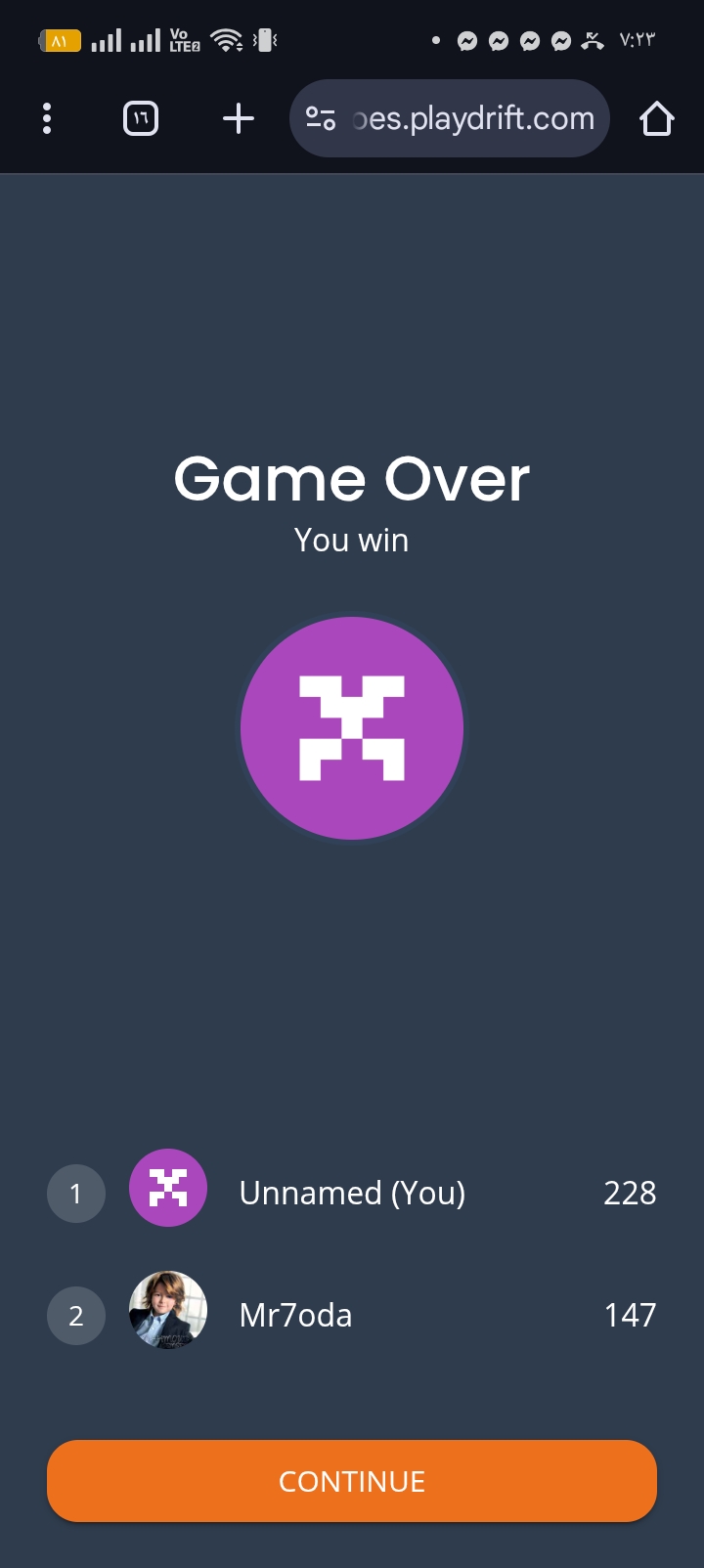View site settings icon in address bar
This screenshot has width=704, height=1568.
point(321,118)
